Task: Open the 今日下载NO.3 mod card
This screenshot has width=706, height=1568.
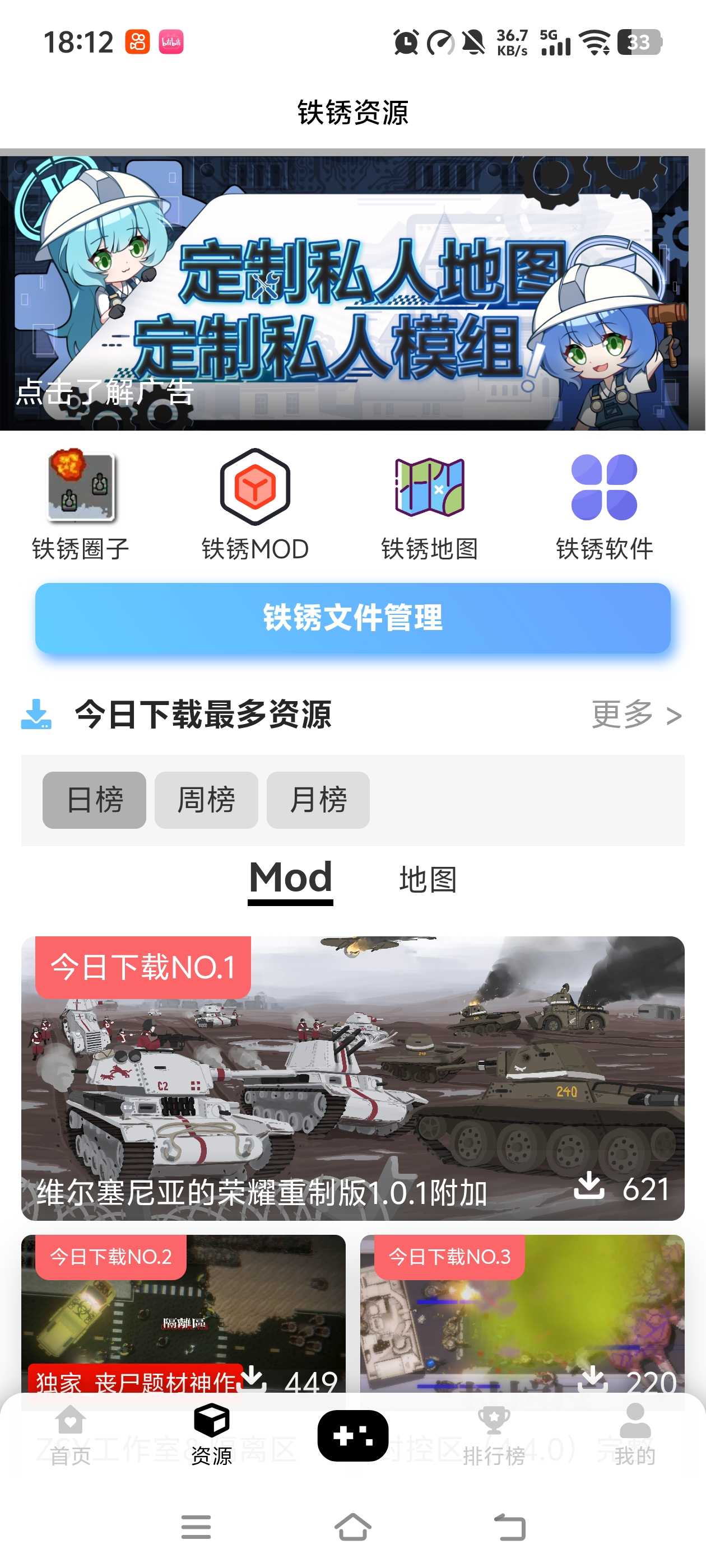Action: (522, 1315)
